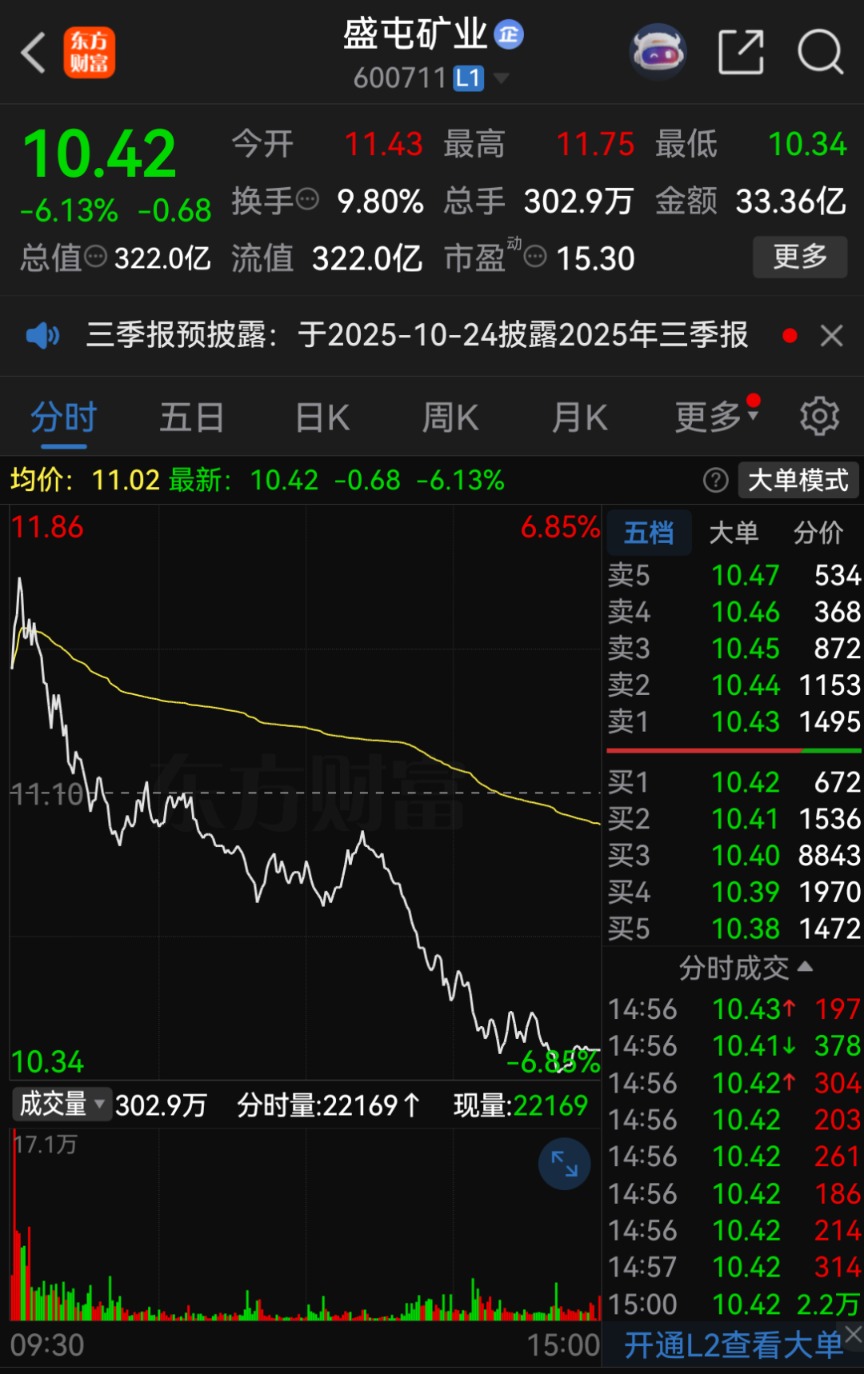Image resolution: width=864 pixels, height=1374 pixels.
Task: Switch to the 月K chart tab
Action: coord(579,417)
